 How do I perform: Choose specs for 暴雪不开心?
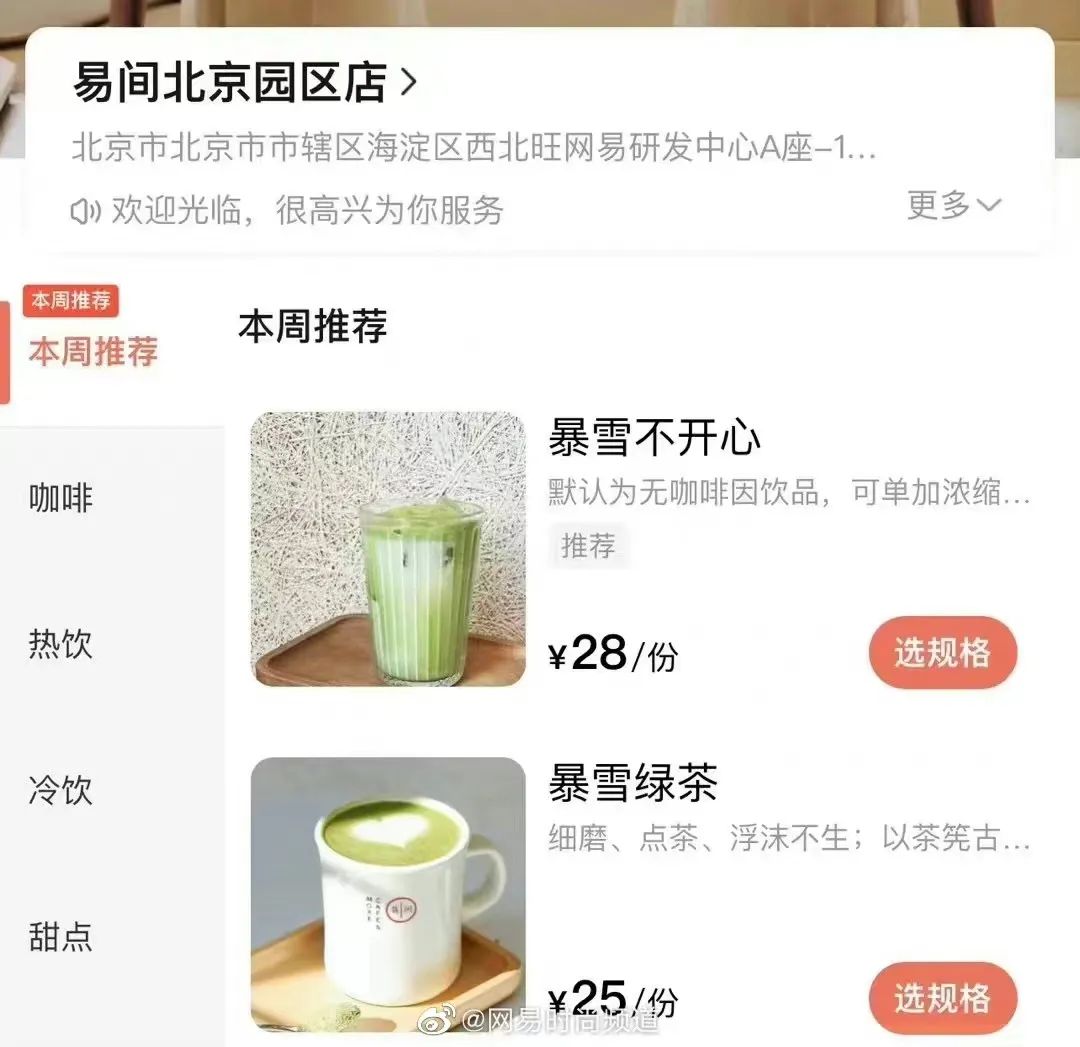tap(942, 653)
